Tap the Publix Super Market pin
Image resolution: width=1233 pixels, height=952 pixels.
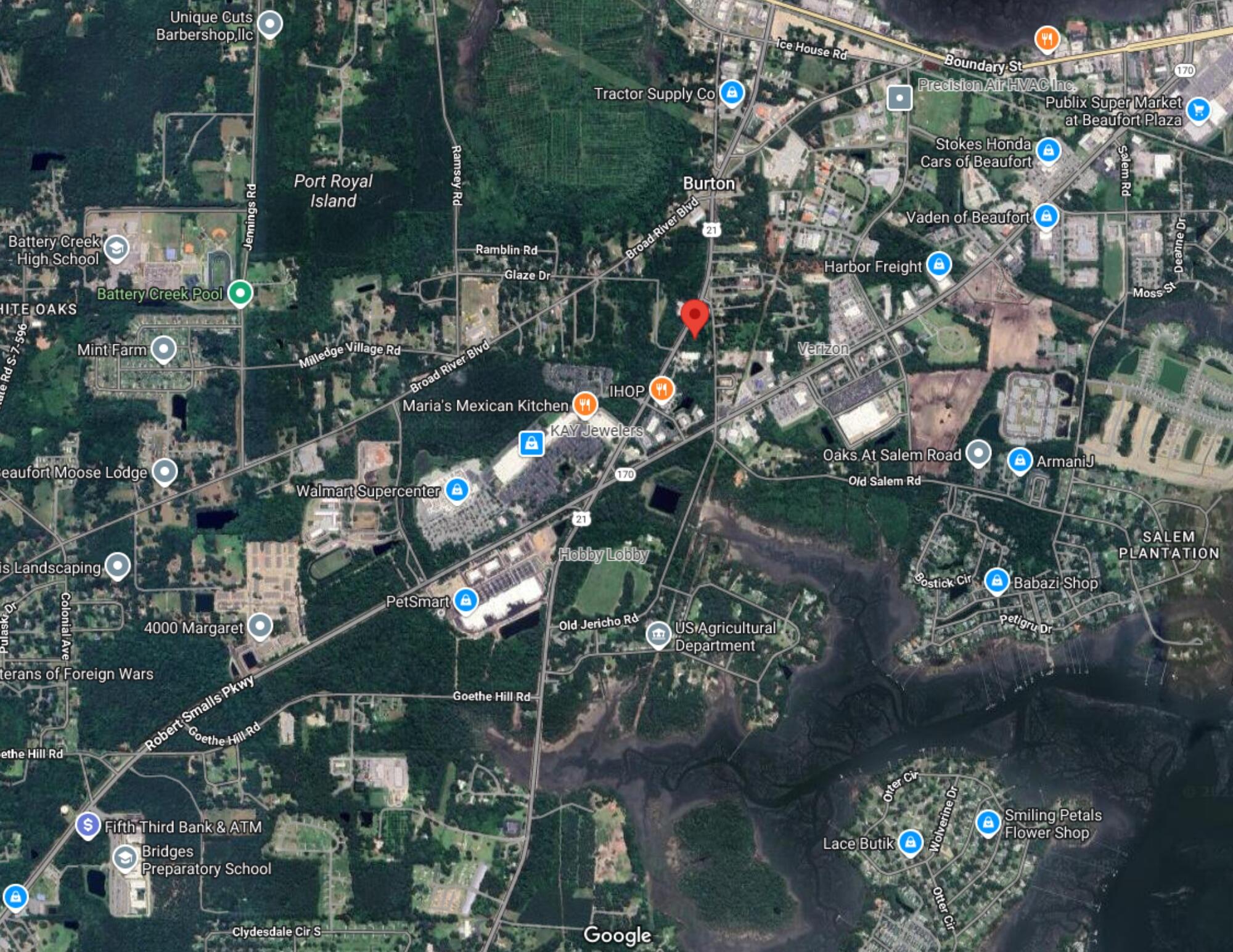coord(1198,110)
